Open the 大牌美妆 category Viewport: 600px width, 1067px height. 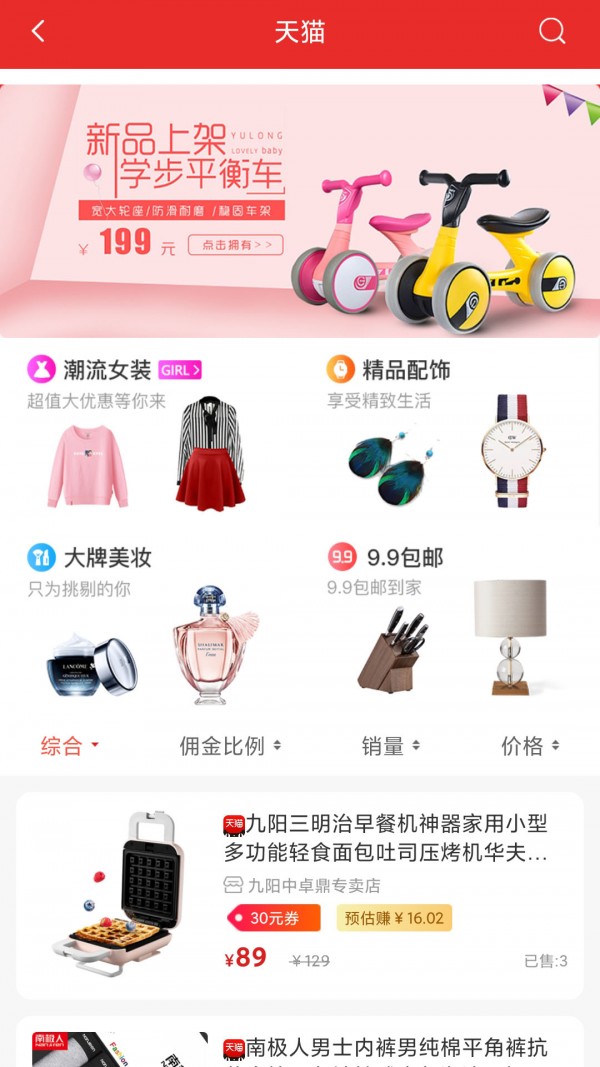[150, 620]
